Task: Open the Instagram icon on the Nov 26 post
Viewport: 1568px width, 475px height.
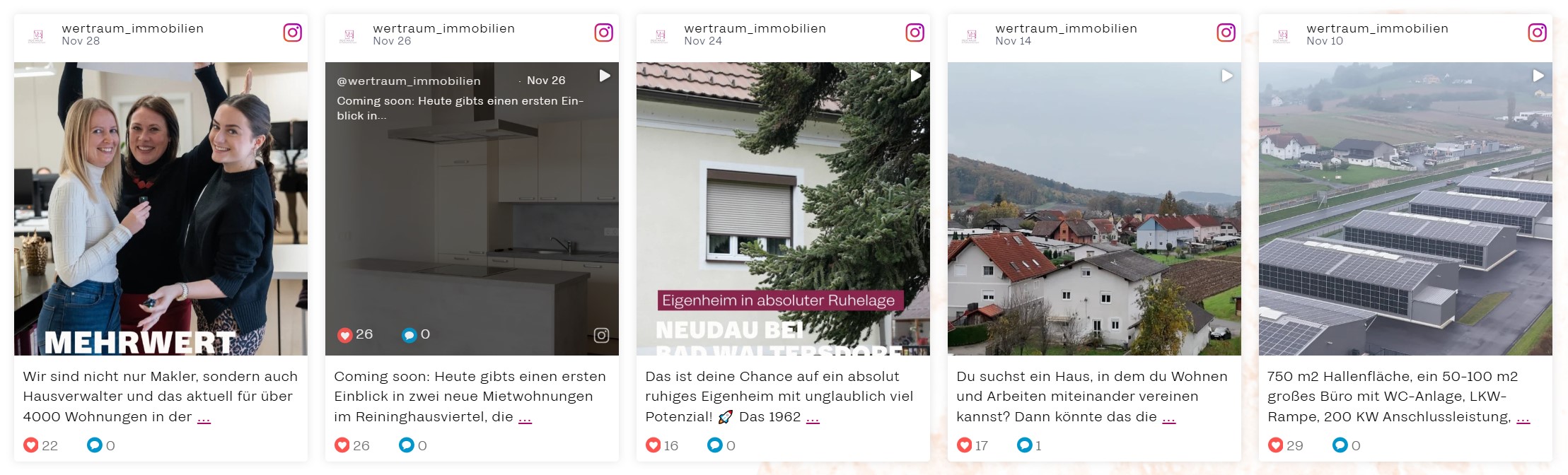Action: [603, 33]
